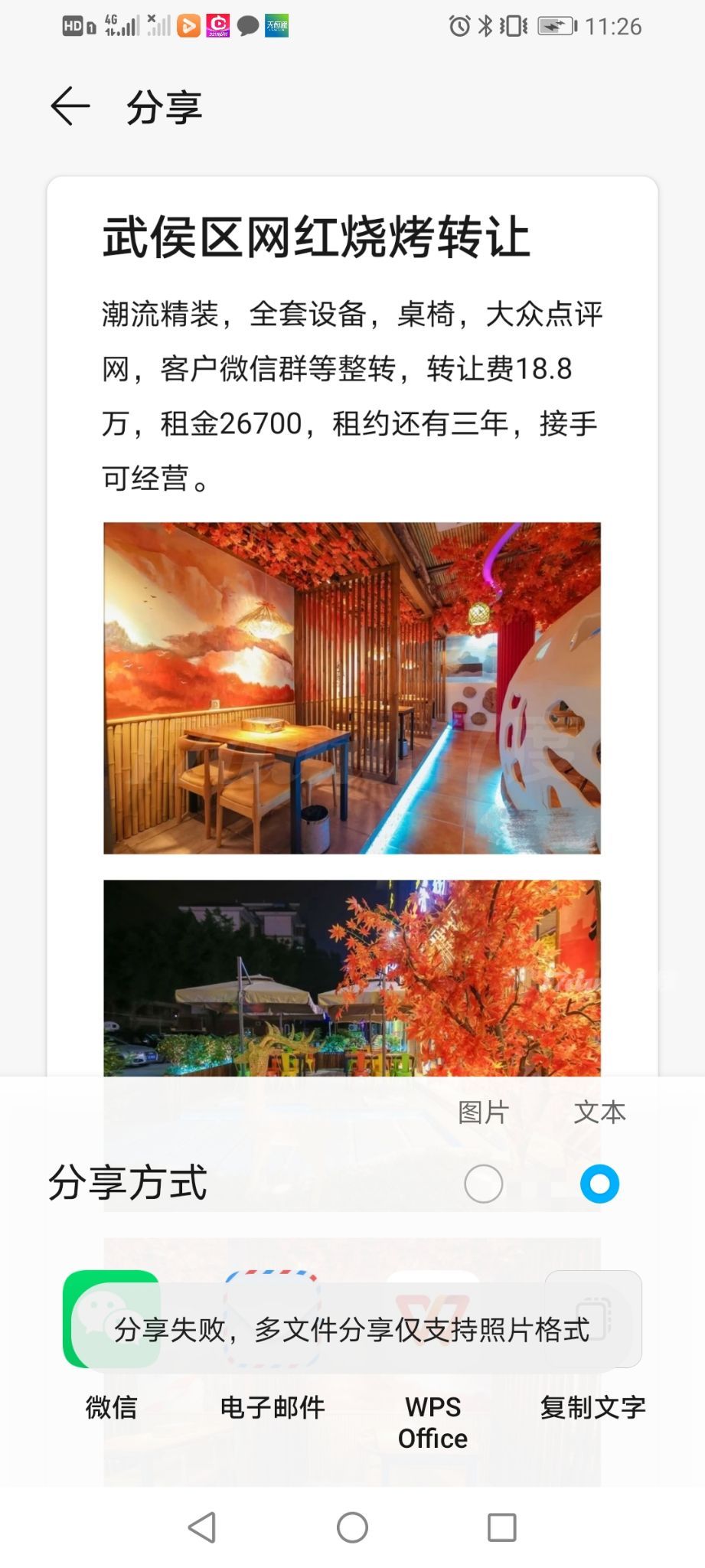Tap 复制文字 to copy the note text
This screenshot has height=1568, width=705.
click(593, 1320)
